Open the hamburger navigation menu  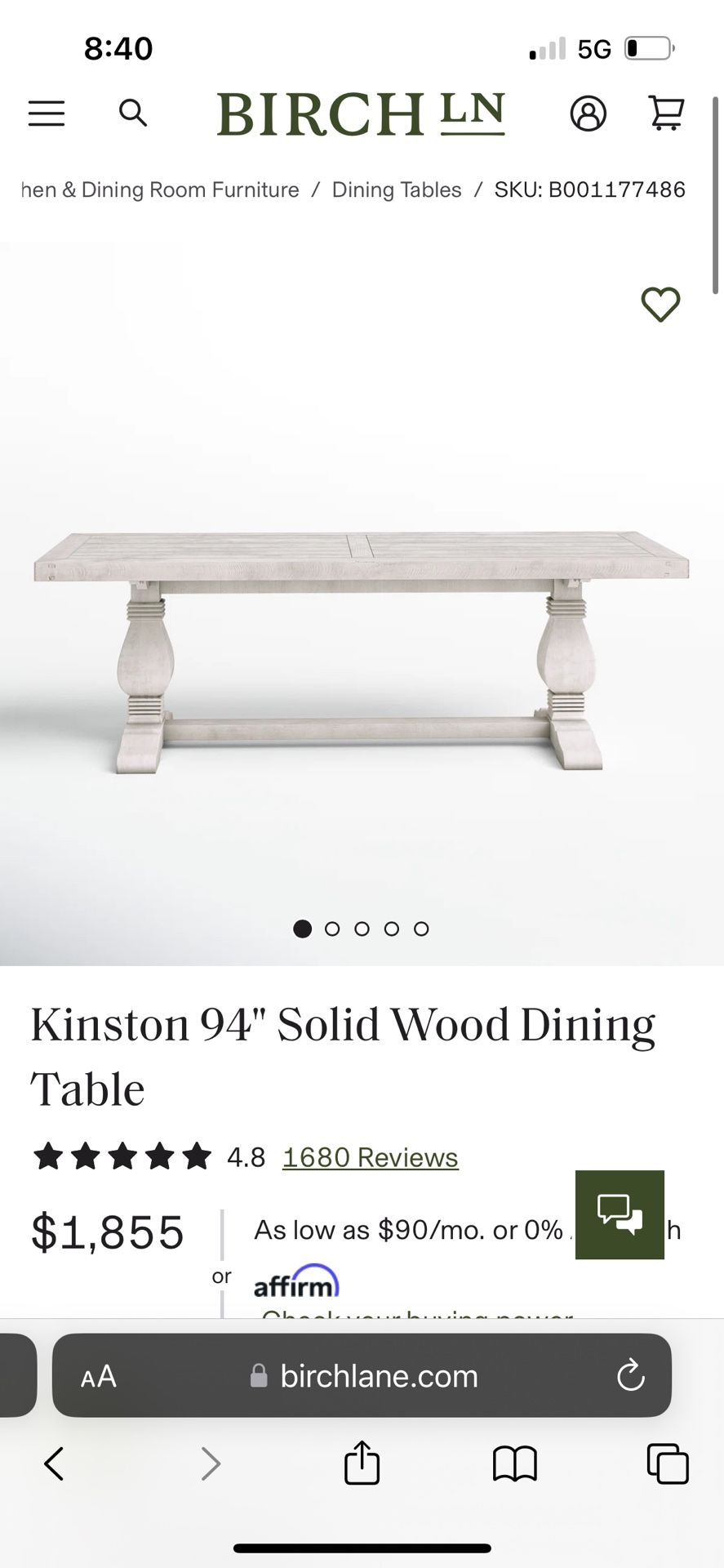pyautogui.click(x=47, y=114)
